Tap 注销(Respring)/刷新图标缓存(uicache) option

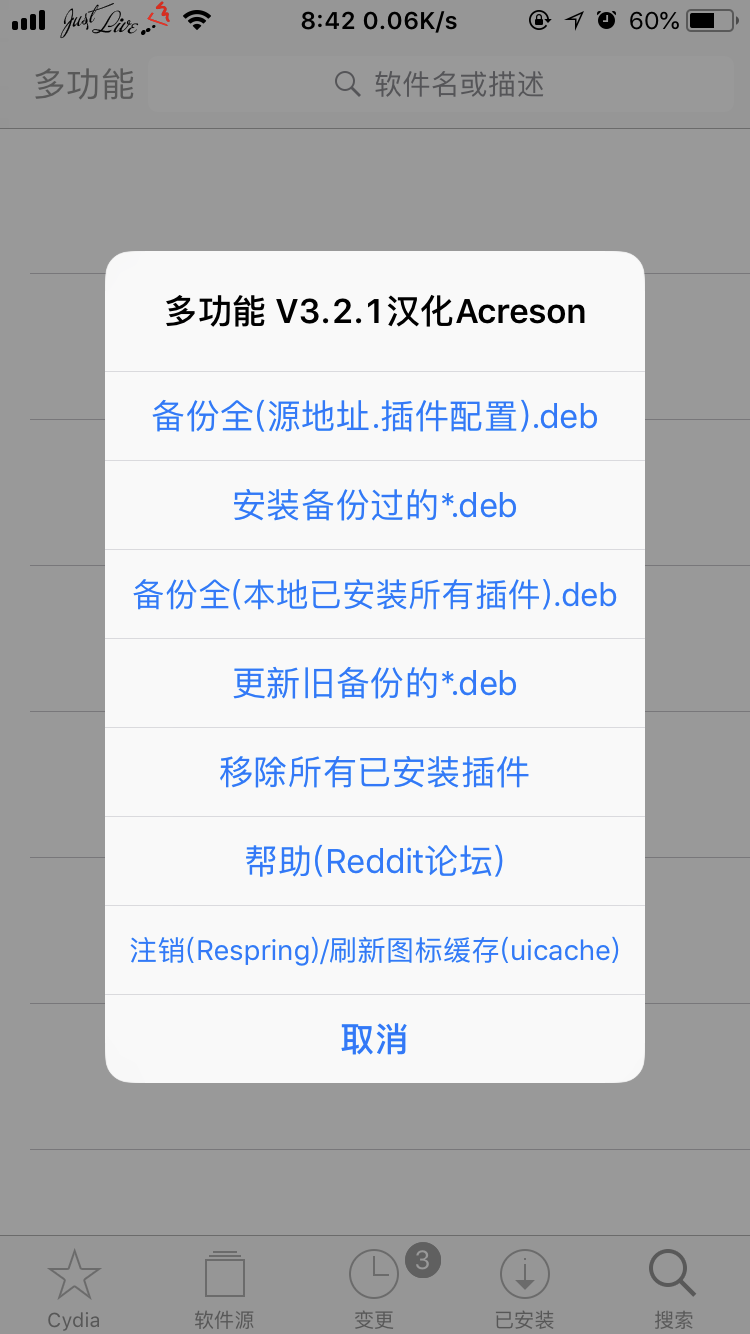374,950
